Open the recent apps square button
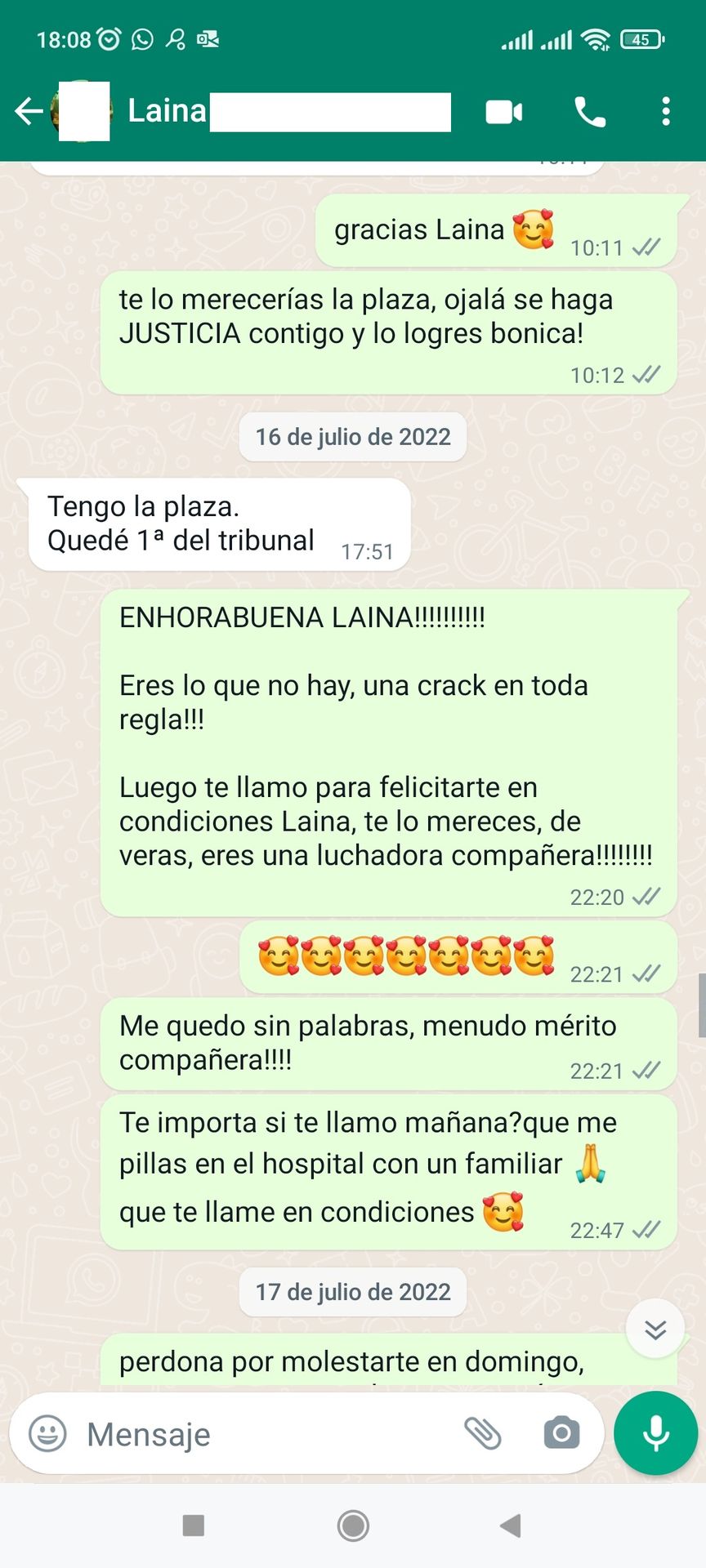This screenshot has height=1568, width=706. (x=194, y=1525)
